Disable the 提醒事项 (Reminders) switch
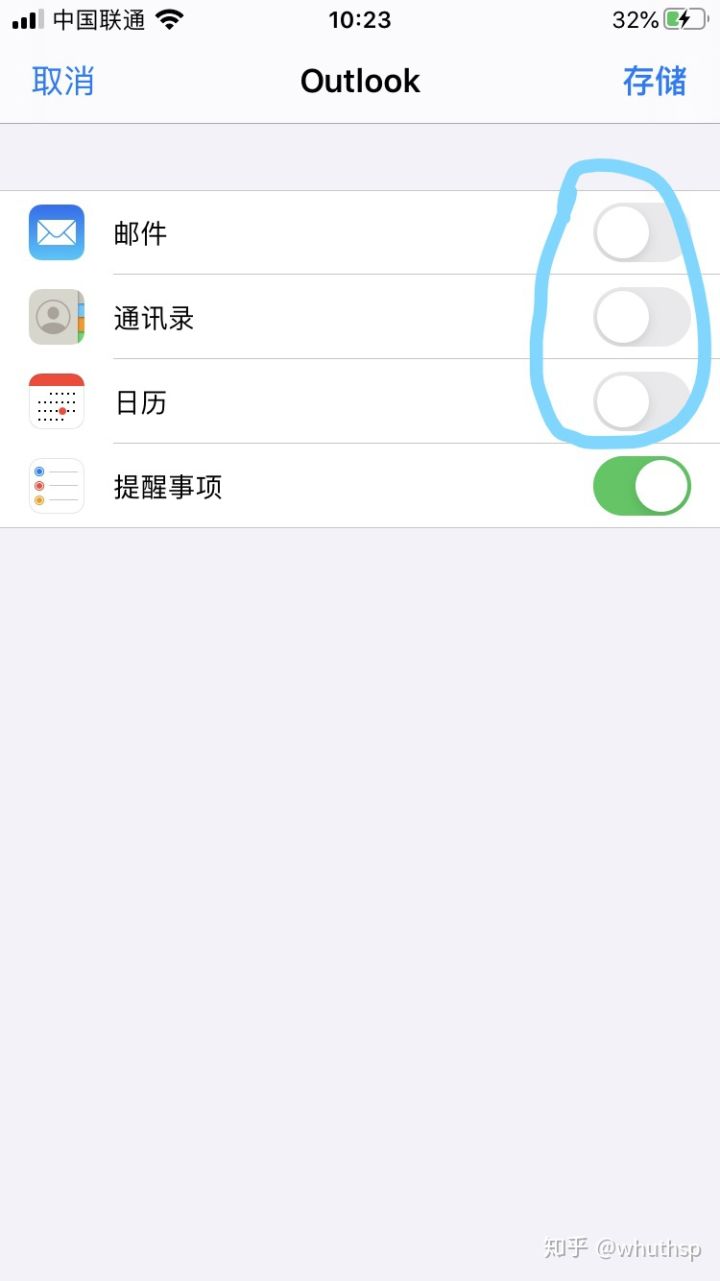Viewport: 720px width, 1281px height. (641, 487)
